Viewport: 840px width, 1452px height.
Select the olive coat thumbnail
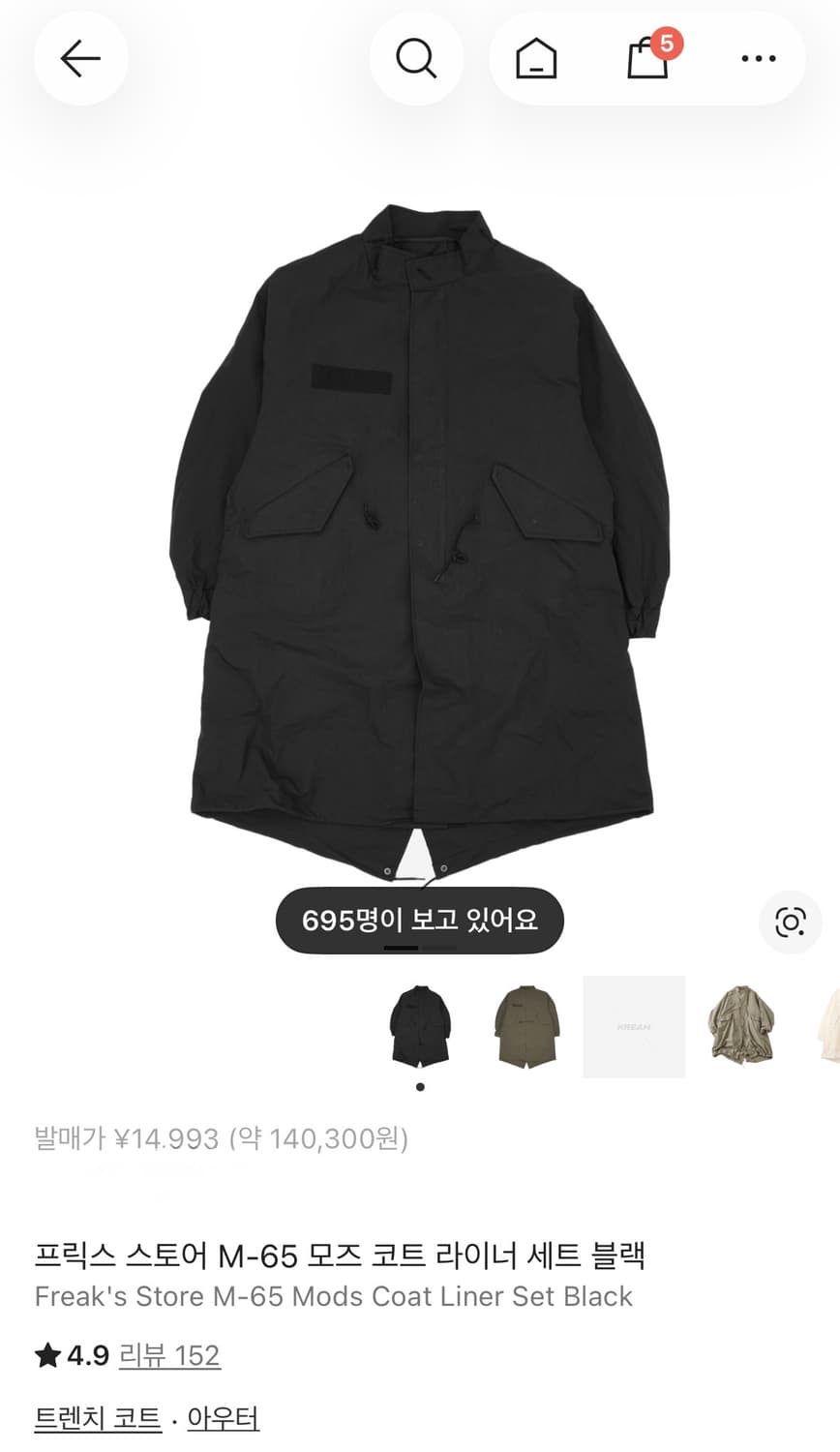coord(526,1026)
